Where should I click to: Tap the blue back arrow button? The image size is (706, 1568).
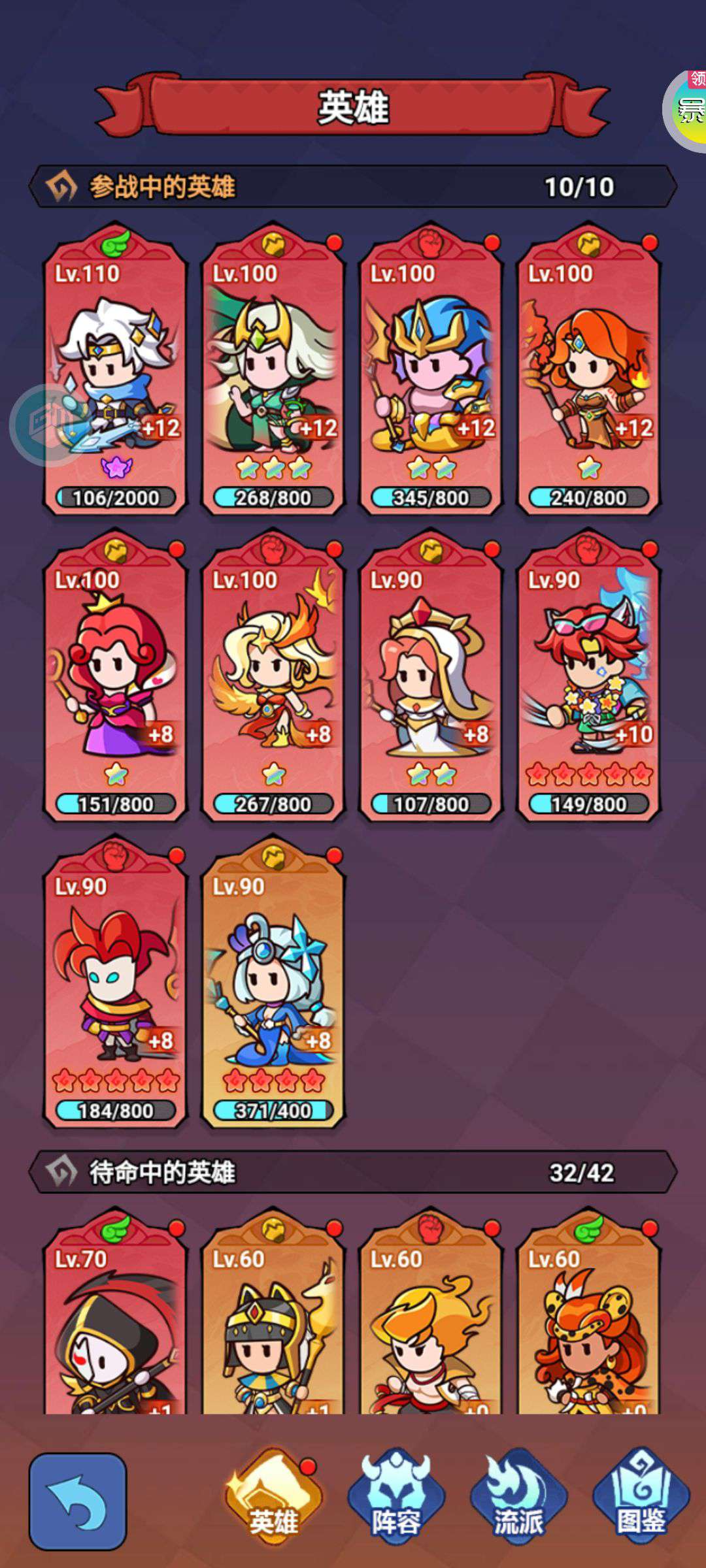coord(78,1501)
